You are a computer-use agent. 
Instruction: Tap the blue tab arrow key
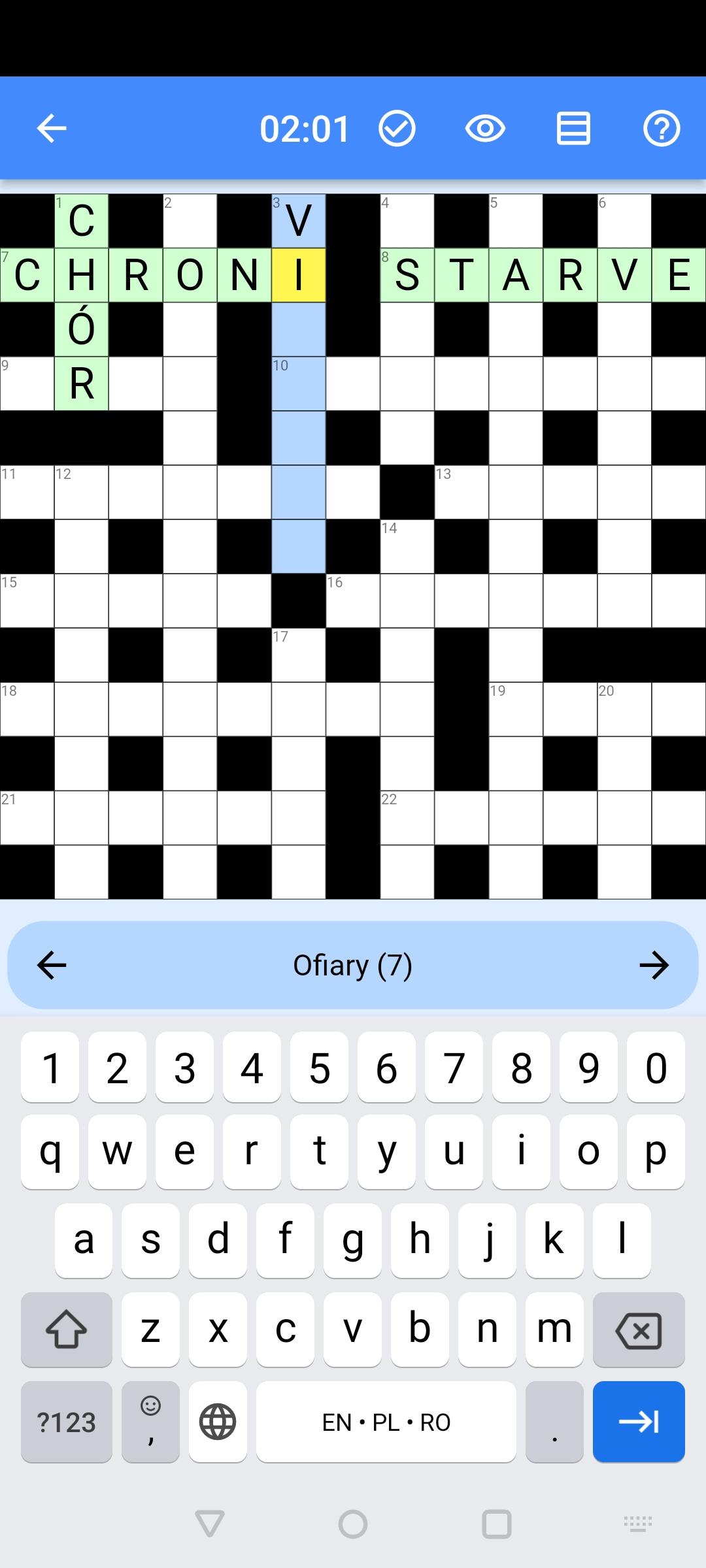[639, 1422]
